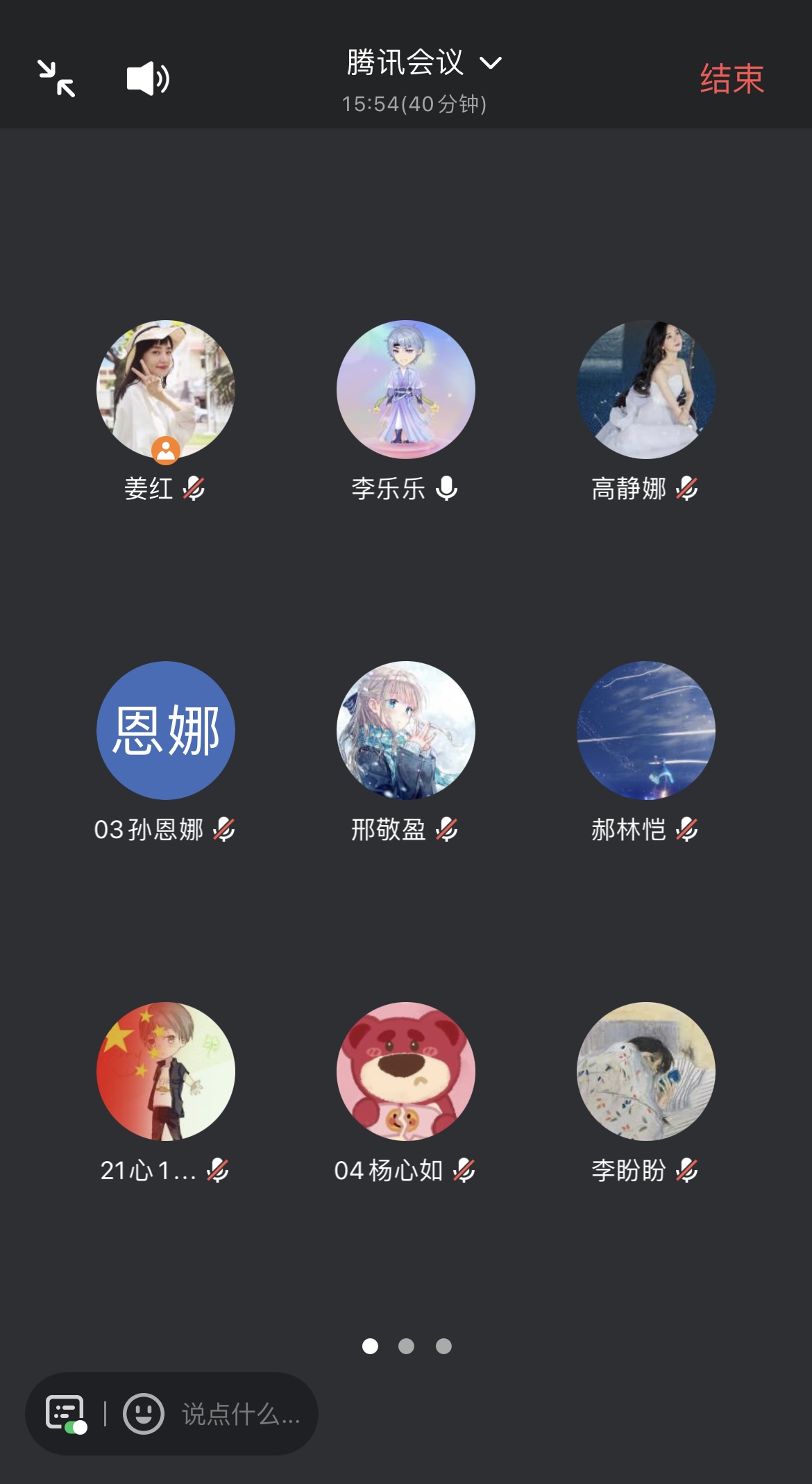Choose the 21心1… participant tile
The width and height of the screenshot is (812, 1484).
pos(166,1072)
